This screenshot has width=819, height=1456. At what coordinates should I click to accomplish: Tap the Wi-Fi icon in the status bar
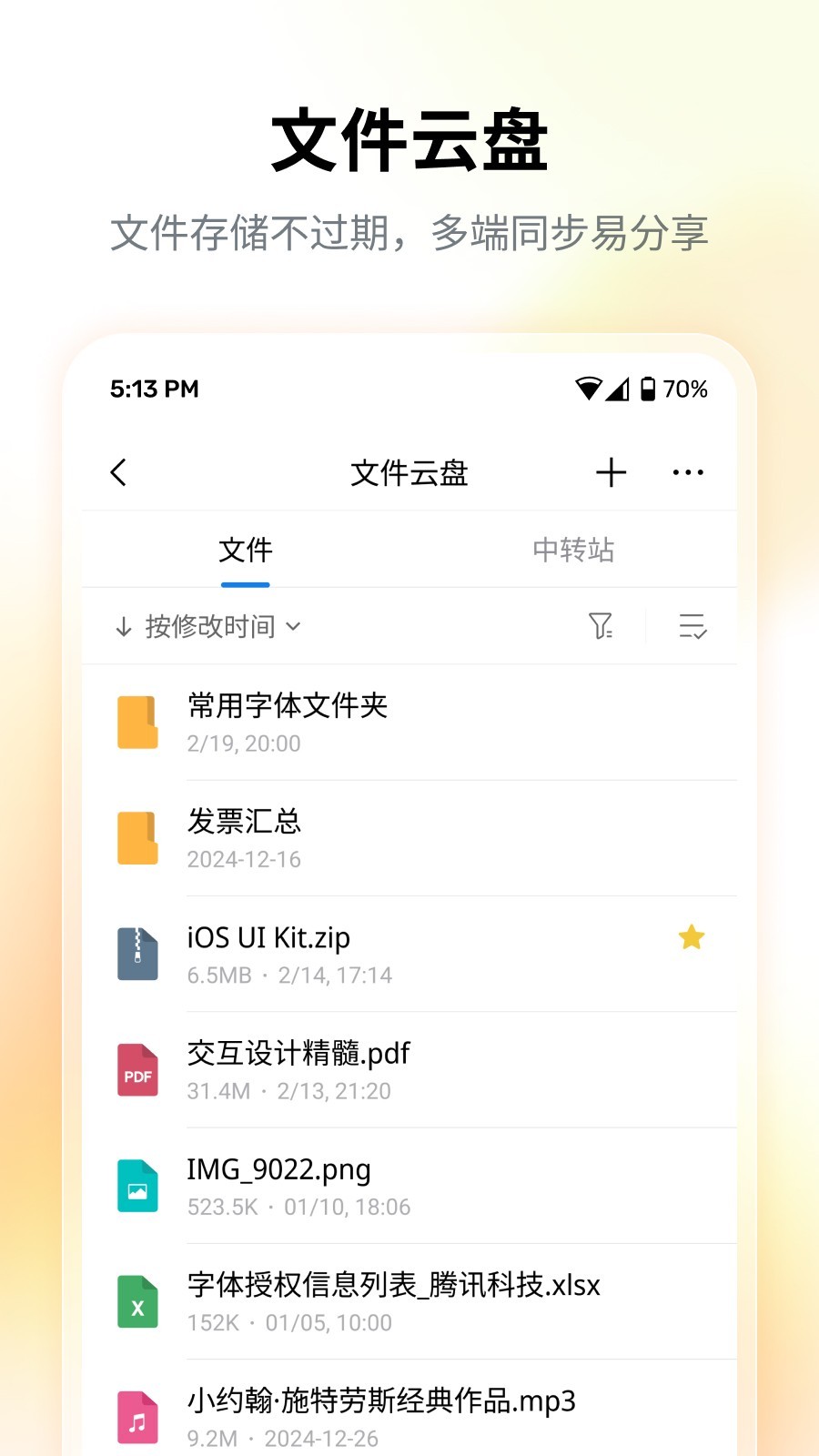pos(589,389)
